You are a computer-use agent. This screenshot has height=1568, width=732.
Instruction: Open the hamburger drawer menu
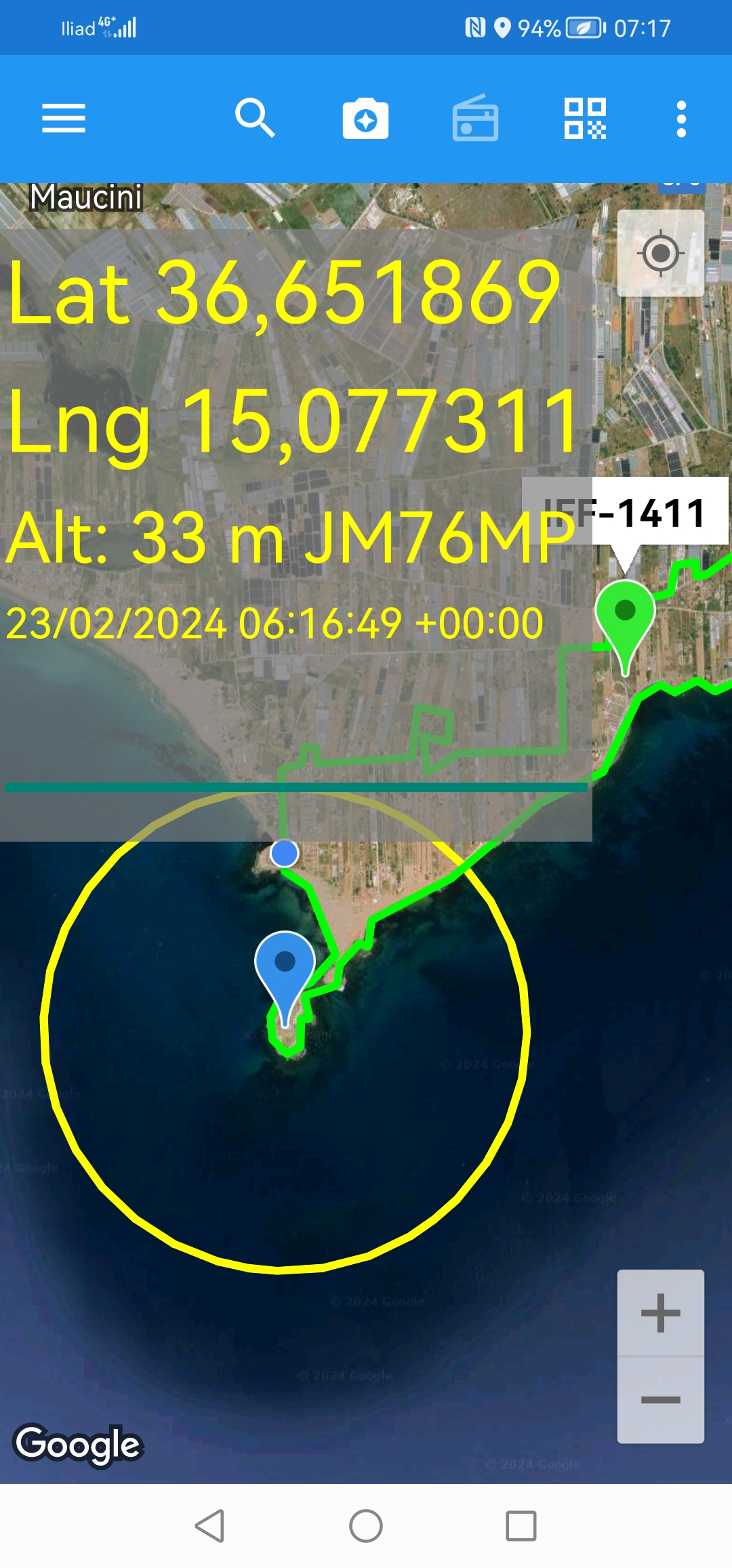(x=64, y=119)
